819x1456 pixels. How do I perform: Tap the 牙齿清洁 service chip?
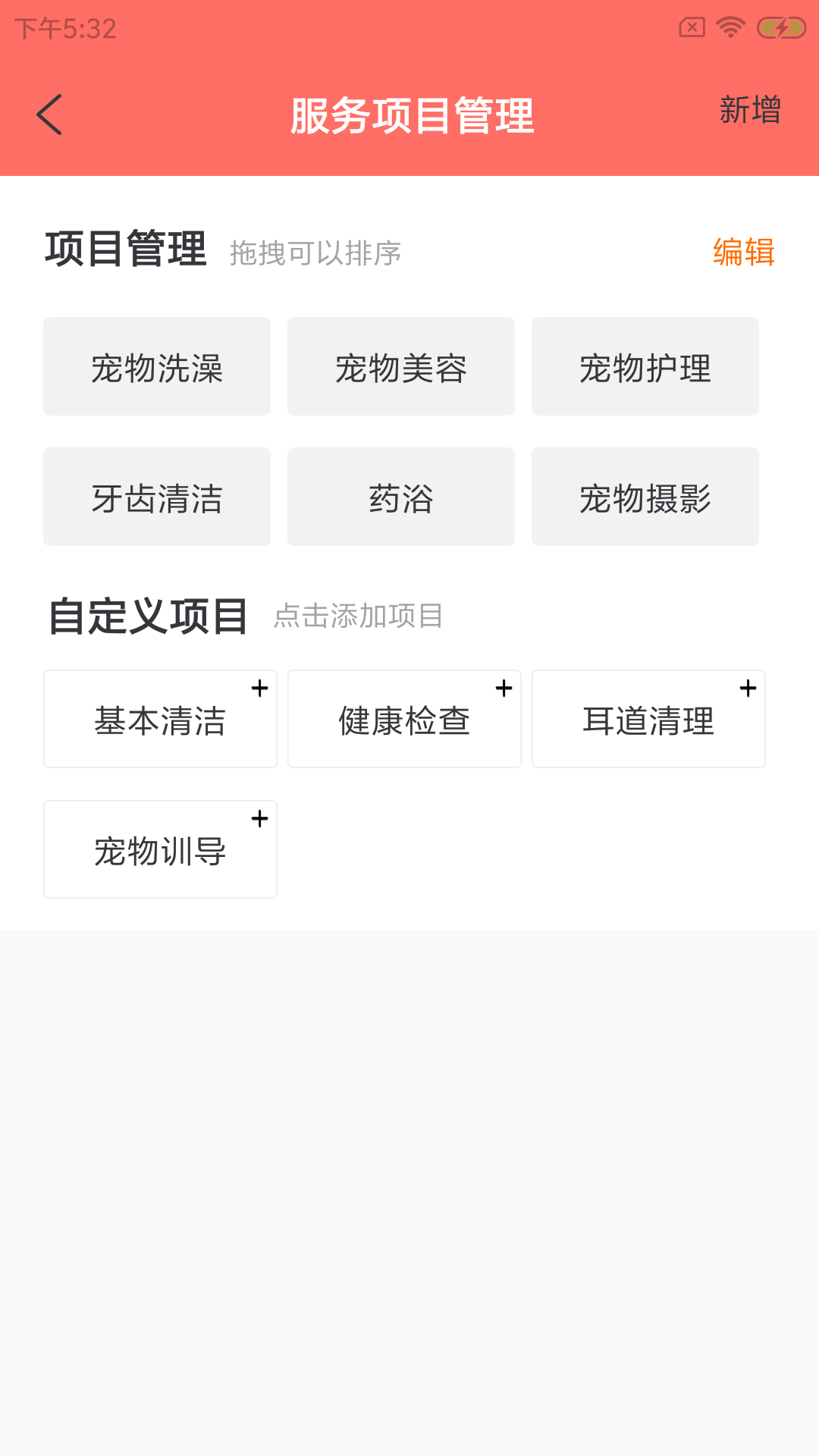point(157,497)
